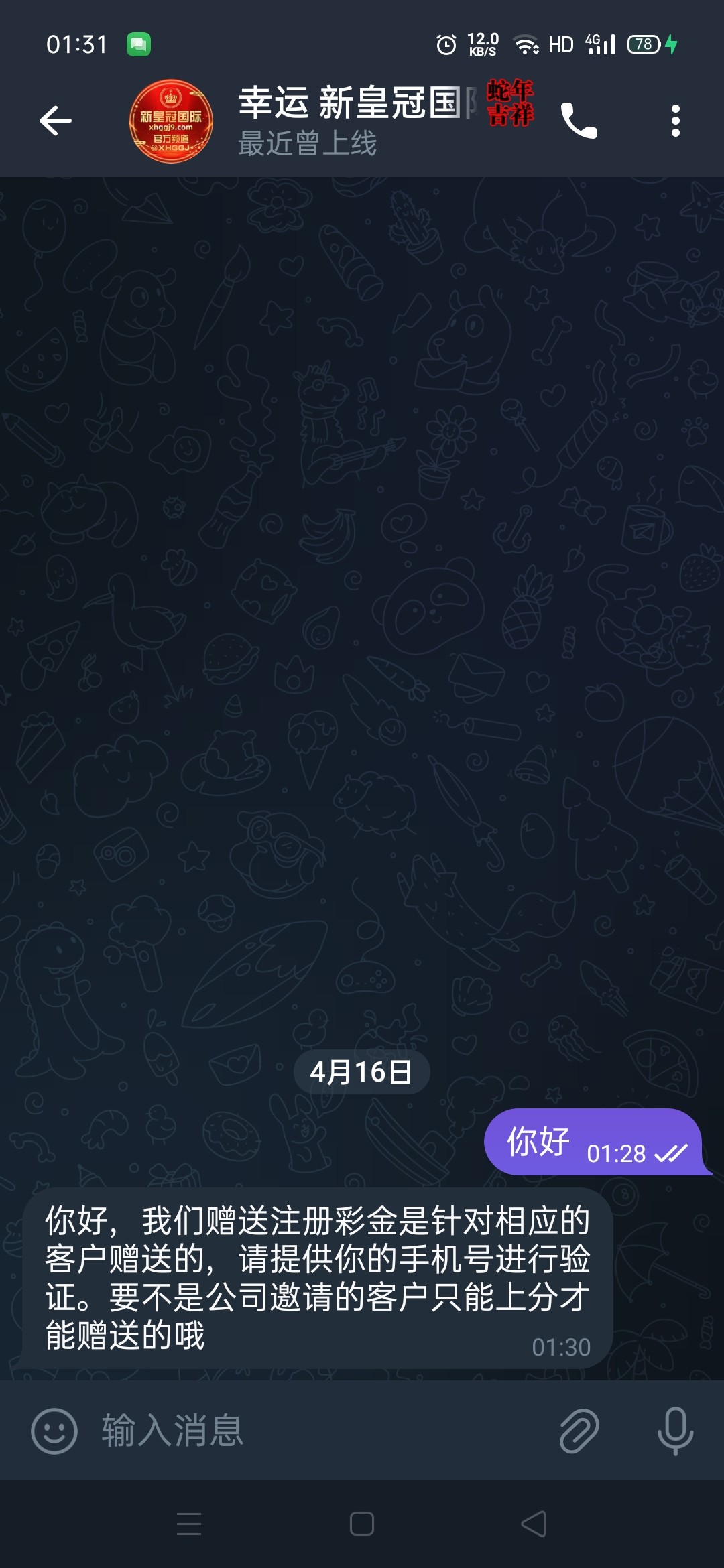
Task: Open system recent apps
Action: click(x=189, y=1524)
